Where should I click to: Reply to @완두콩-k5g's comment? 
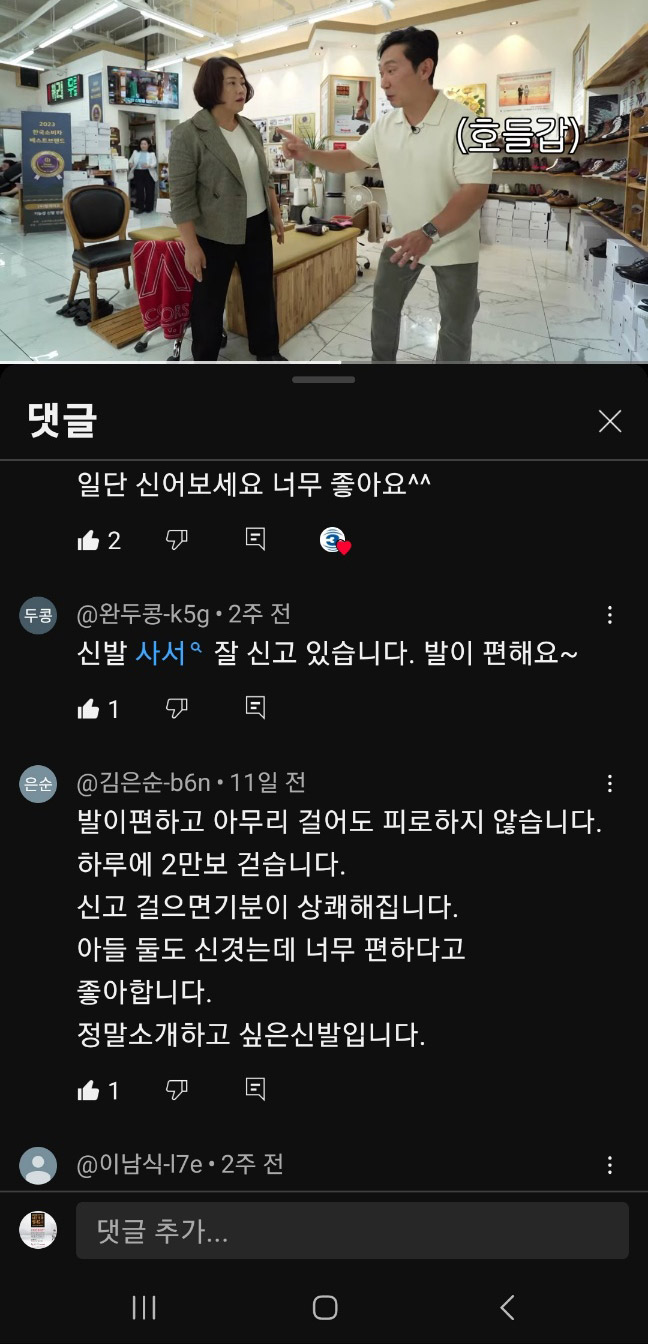coord(255,709)
